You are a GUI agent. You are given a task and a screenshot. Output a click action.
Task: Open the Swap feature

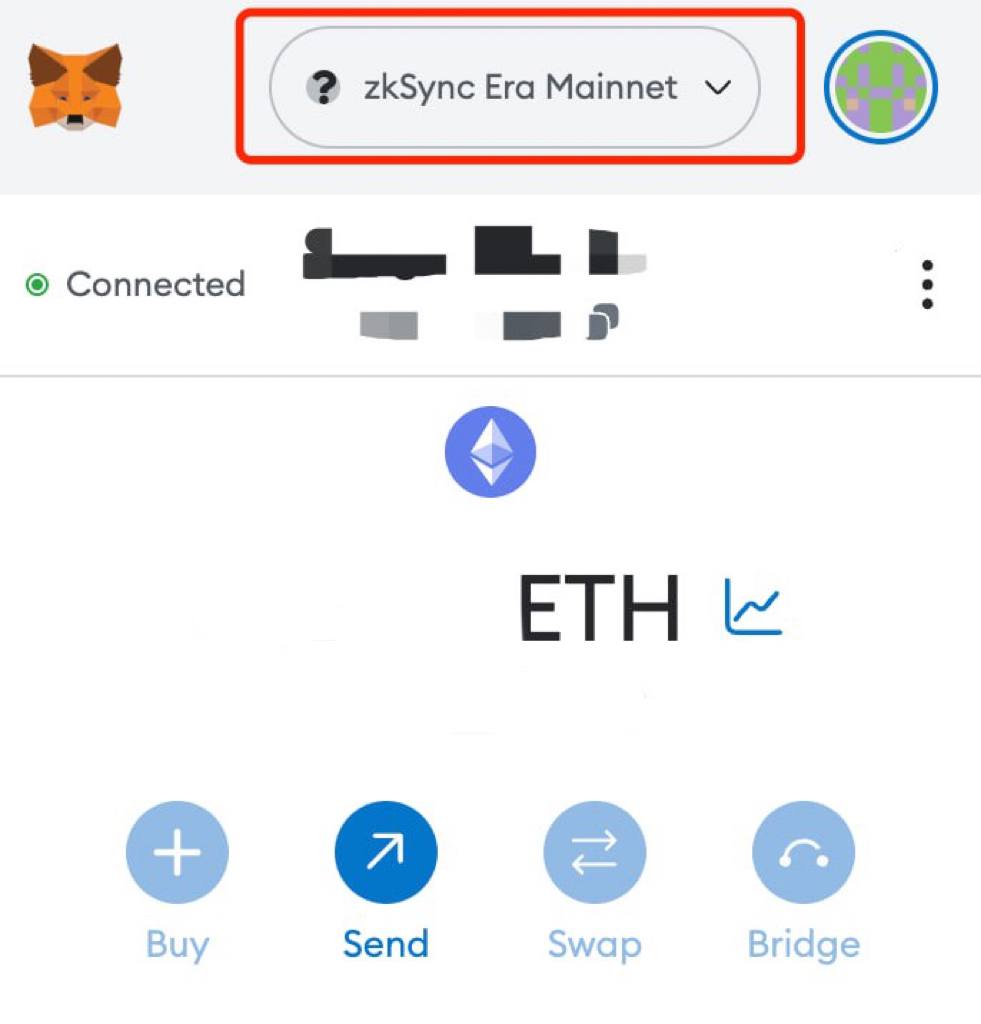[x=594, y=853]
